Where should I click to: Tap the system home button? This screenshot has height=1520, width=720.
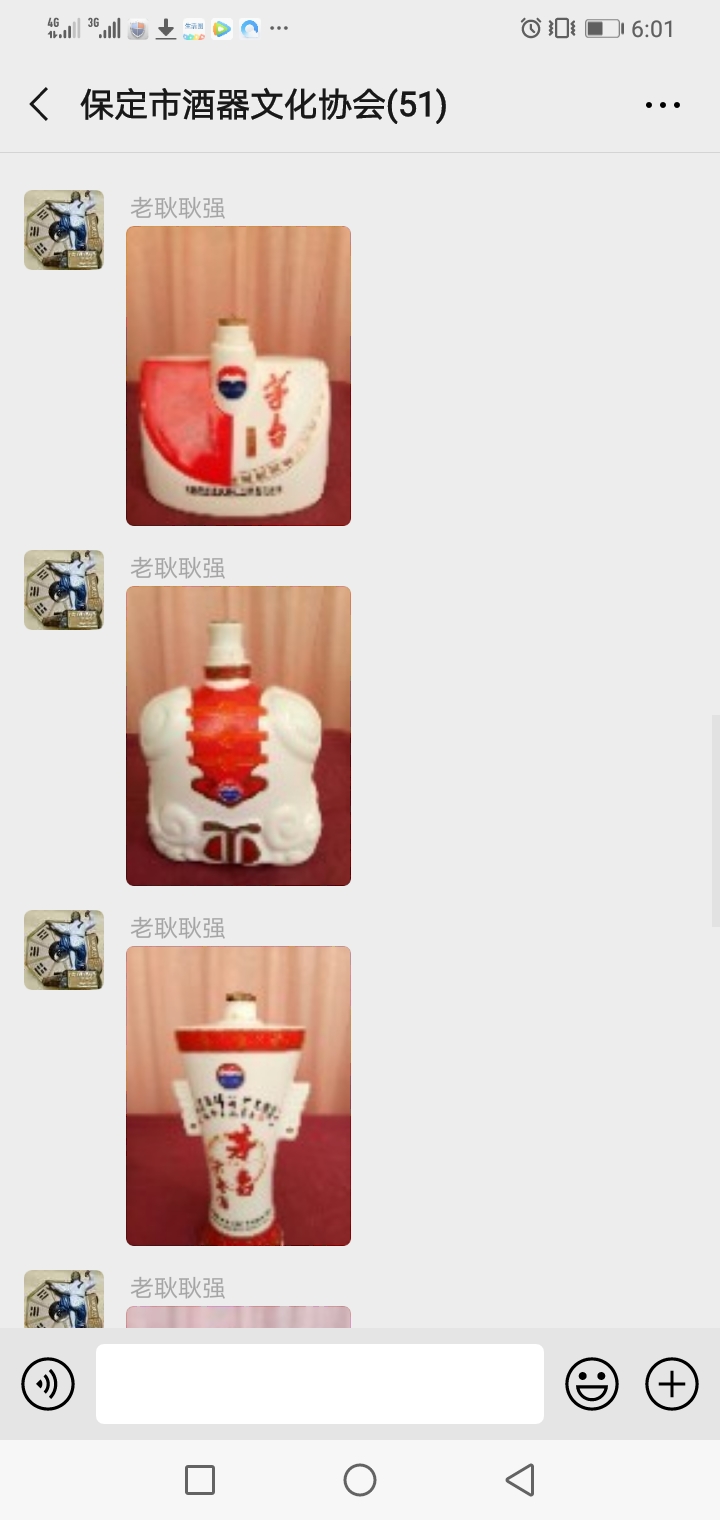click(x=360, y=1480)
